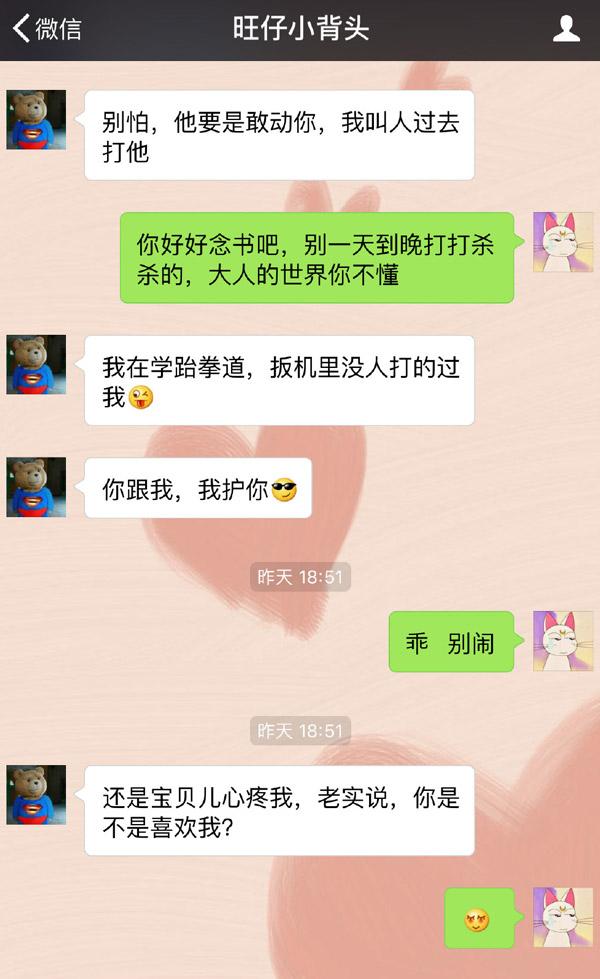Tap the cat avatar beside 乖 别闹
The width and height of the screenshot is (600, 979).
tap(563, 641)
